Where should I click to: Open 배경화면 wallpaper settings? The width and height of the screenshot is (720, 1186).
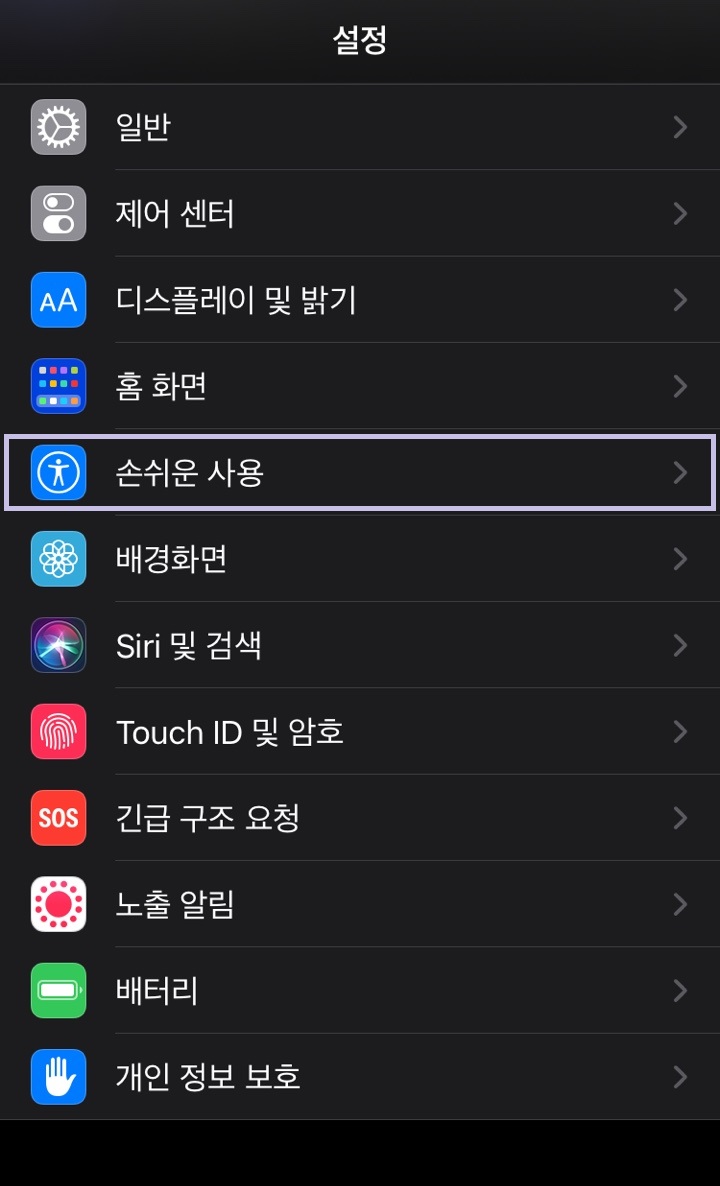360,558
